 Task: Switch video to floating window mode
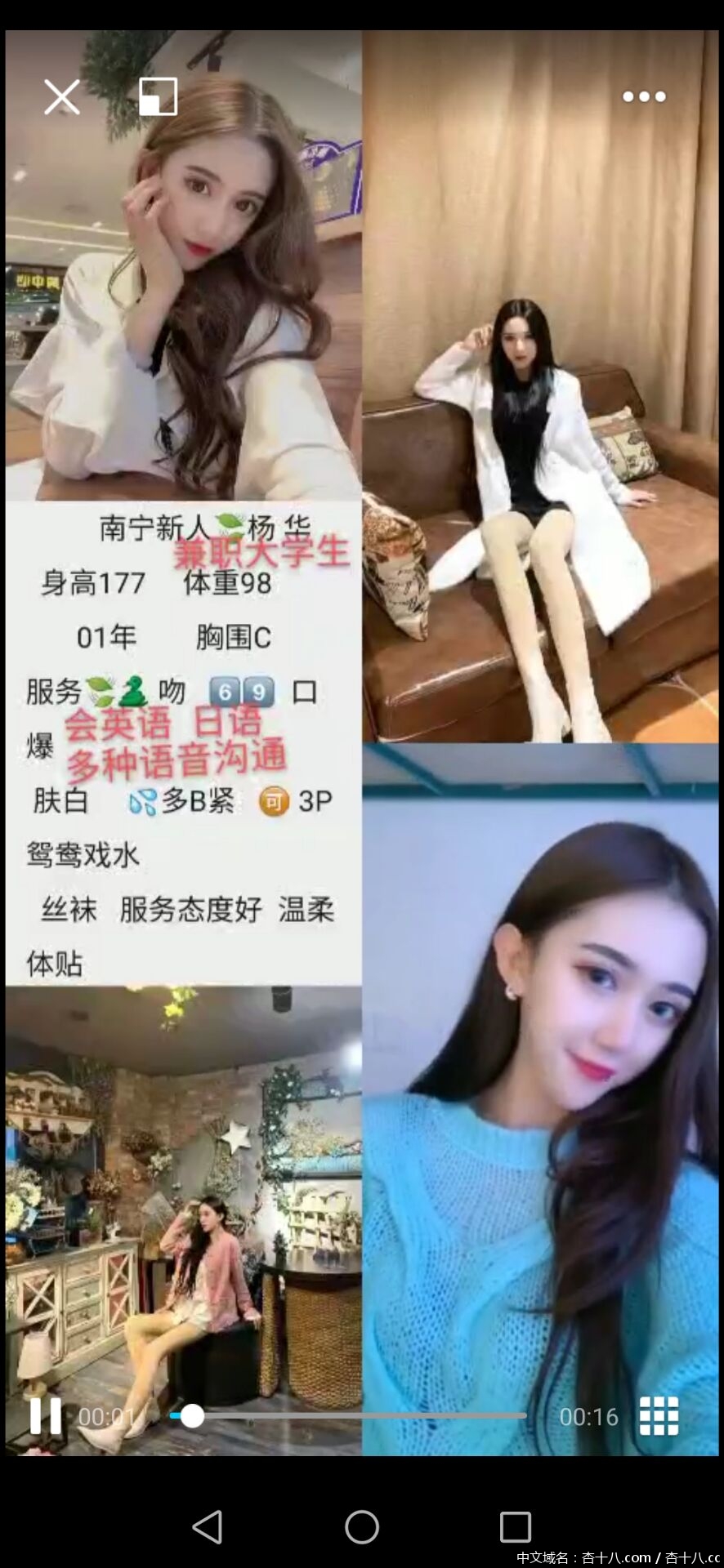point(158,96)
